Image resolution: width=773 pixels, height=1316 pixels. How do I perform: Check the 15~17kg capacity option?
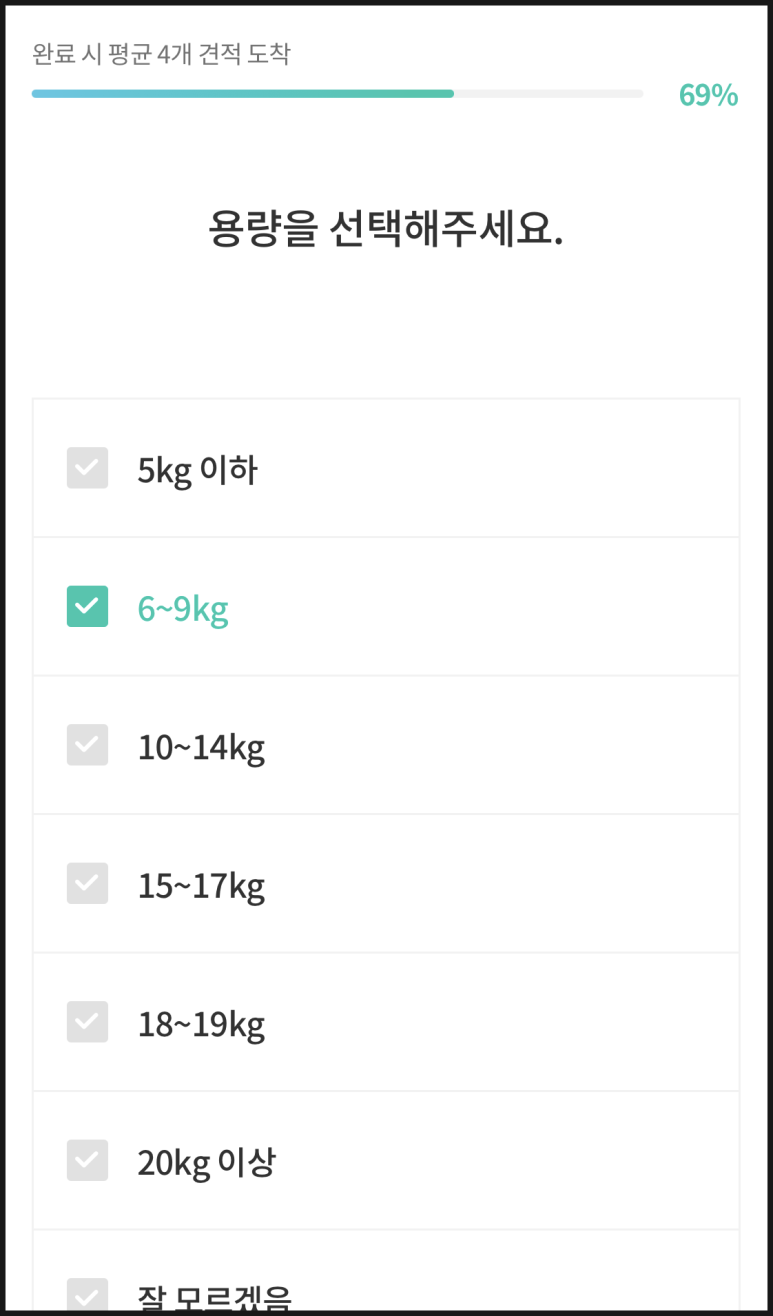tap(87, 883)
